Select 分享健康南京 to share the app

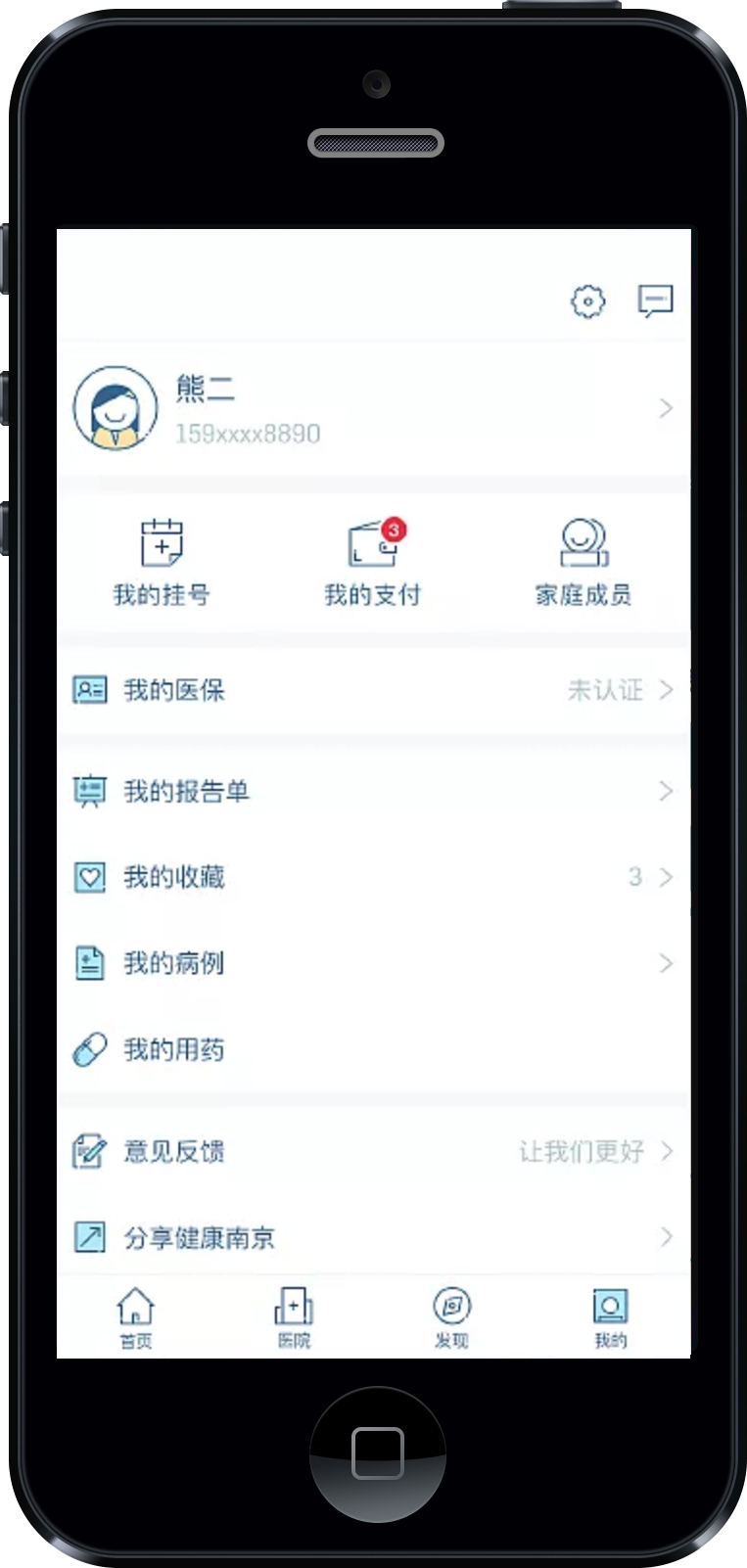pos(372,1237)
